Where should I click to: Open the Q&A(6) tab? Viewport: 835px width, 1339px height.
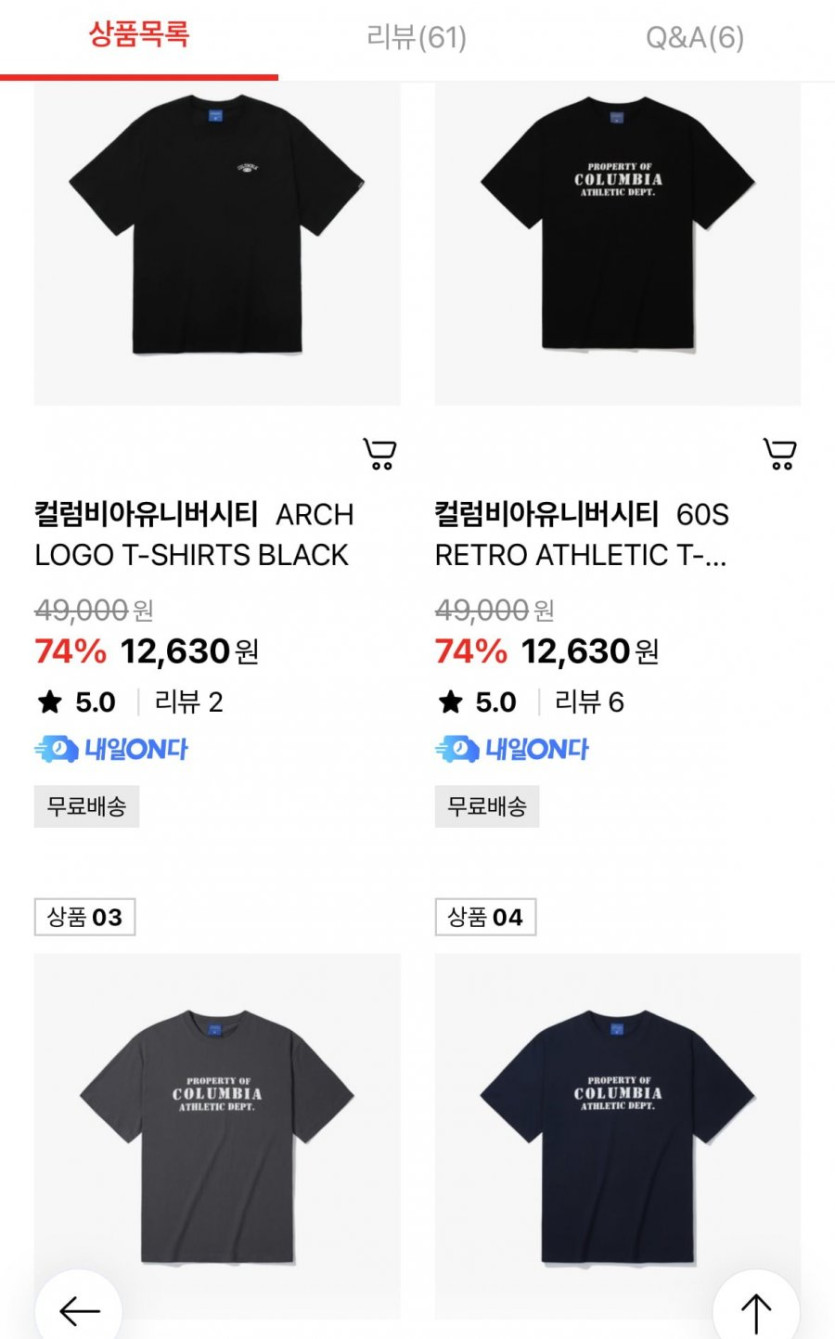point(694,38)
